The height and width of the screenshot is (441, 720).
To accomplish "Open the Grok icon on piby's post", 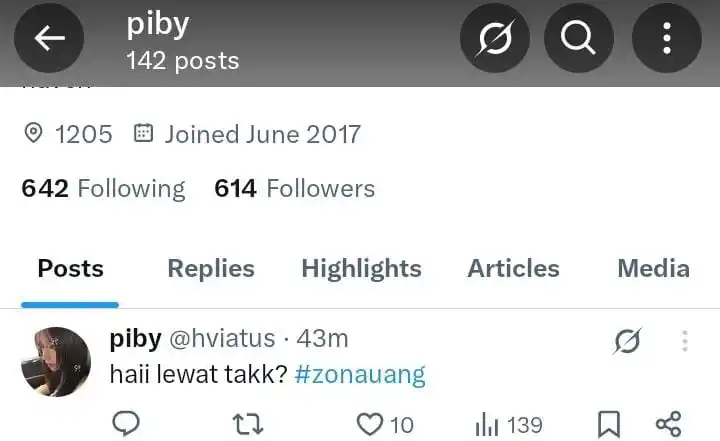I will tap(627, 343).
